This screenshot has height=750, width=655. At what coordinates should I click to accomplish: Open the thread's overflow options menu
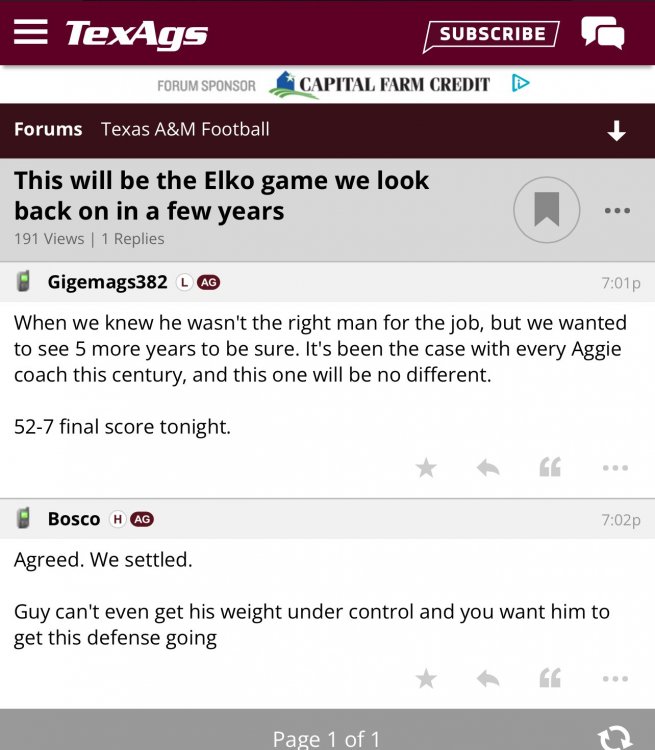[617, 211]
